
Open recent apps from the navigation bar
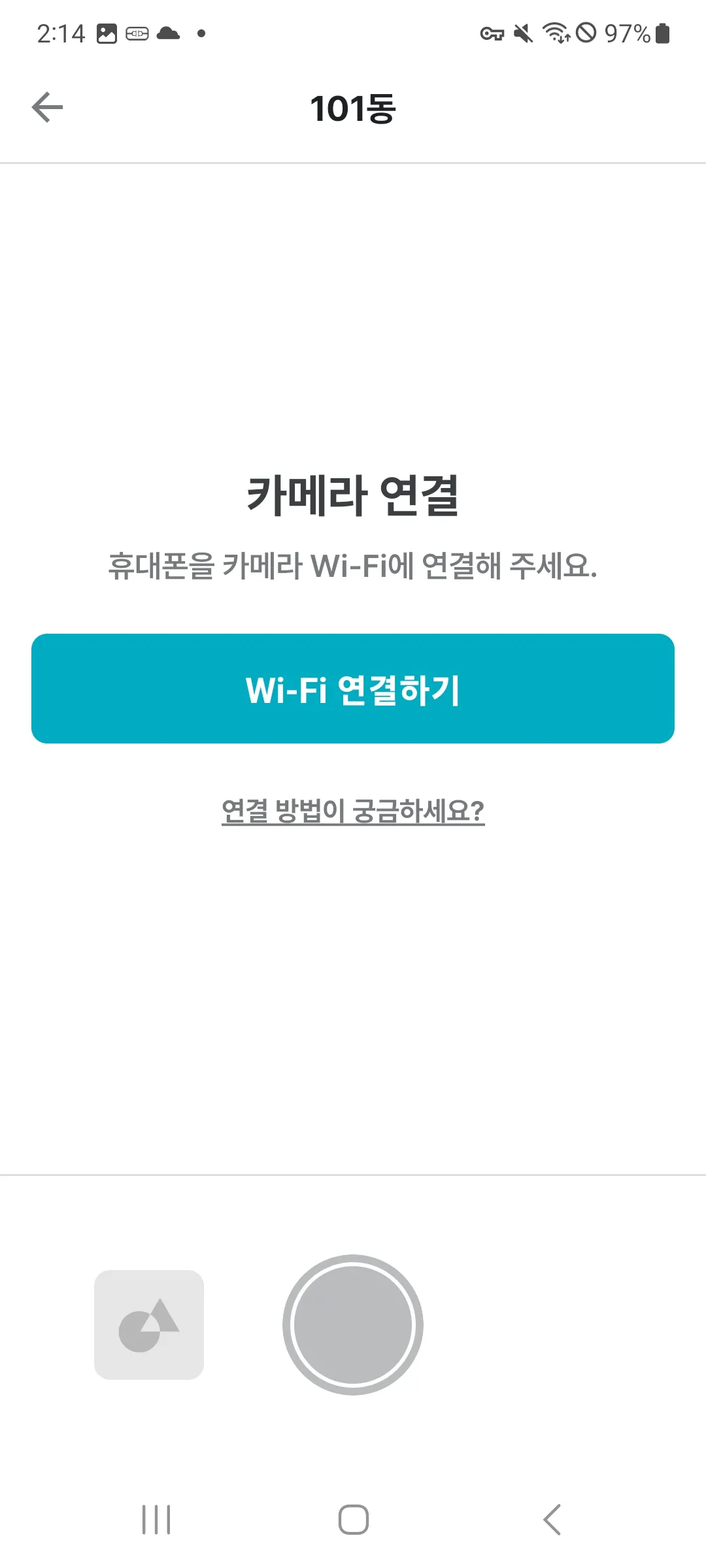(x=156, y=1520)
